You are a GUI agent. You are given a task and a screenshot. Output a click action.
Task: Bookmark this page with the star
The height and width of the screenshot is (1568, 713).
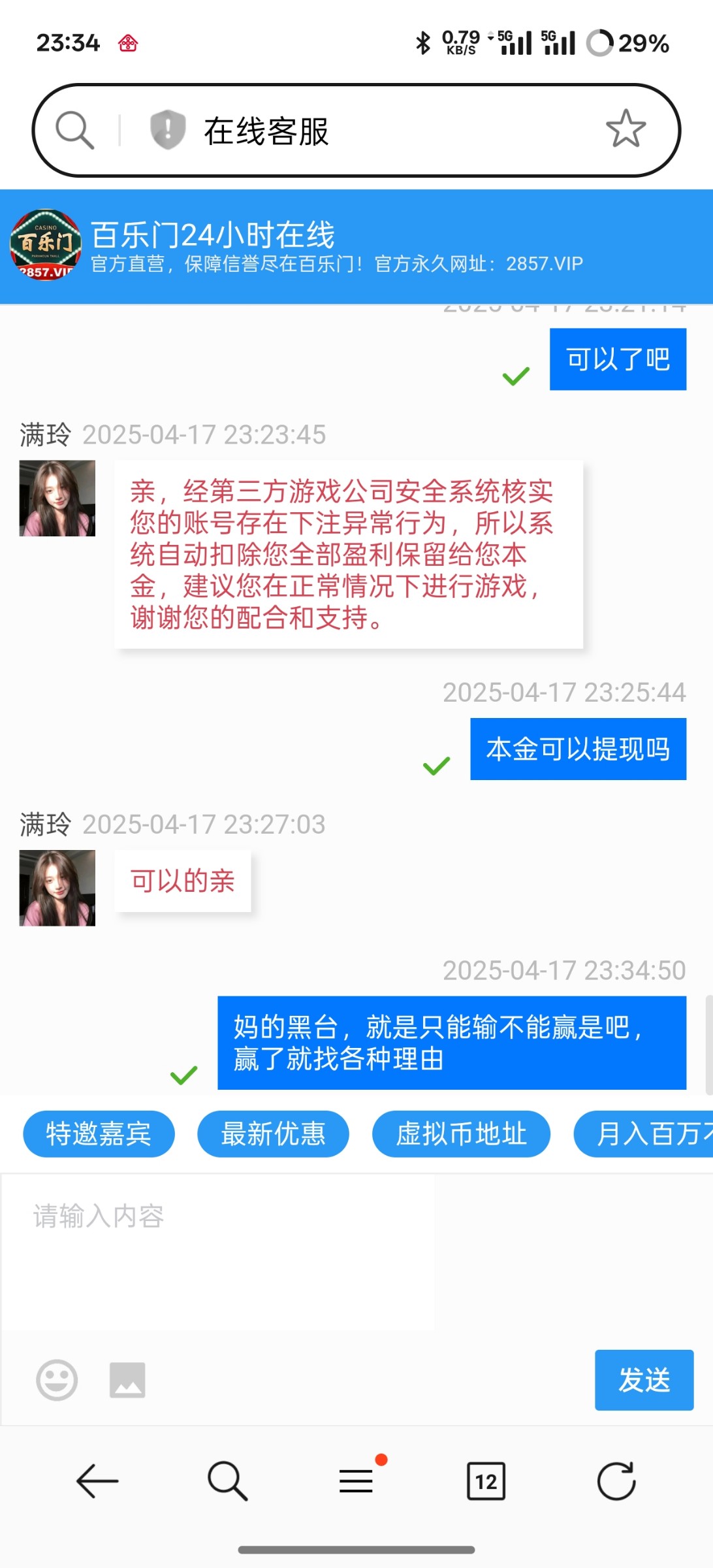[x=626, y=129]
